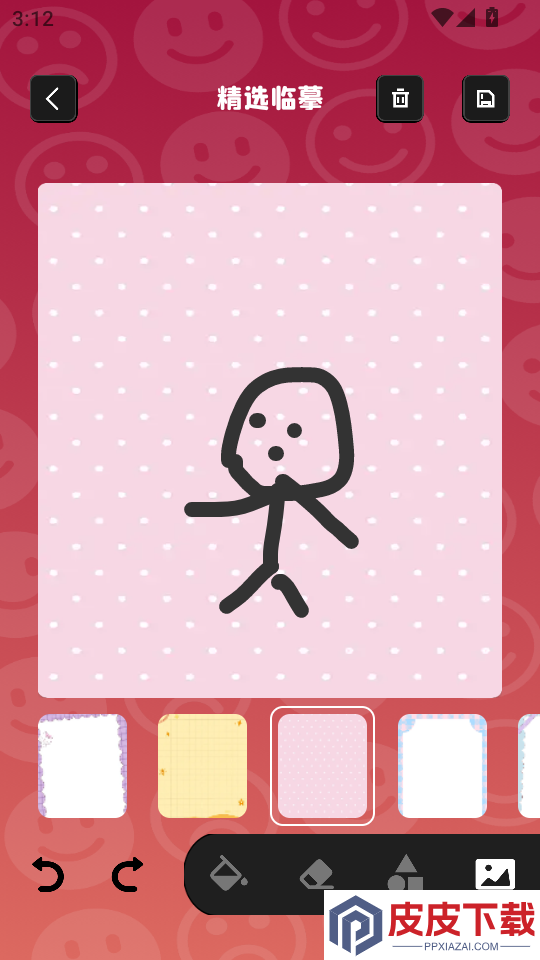Redo the undone stroke

coord(127,874)
